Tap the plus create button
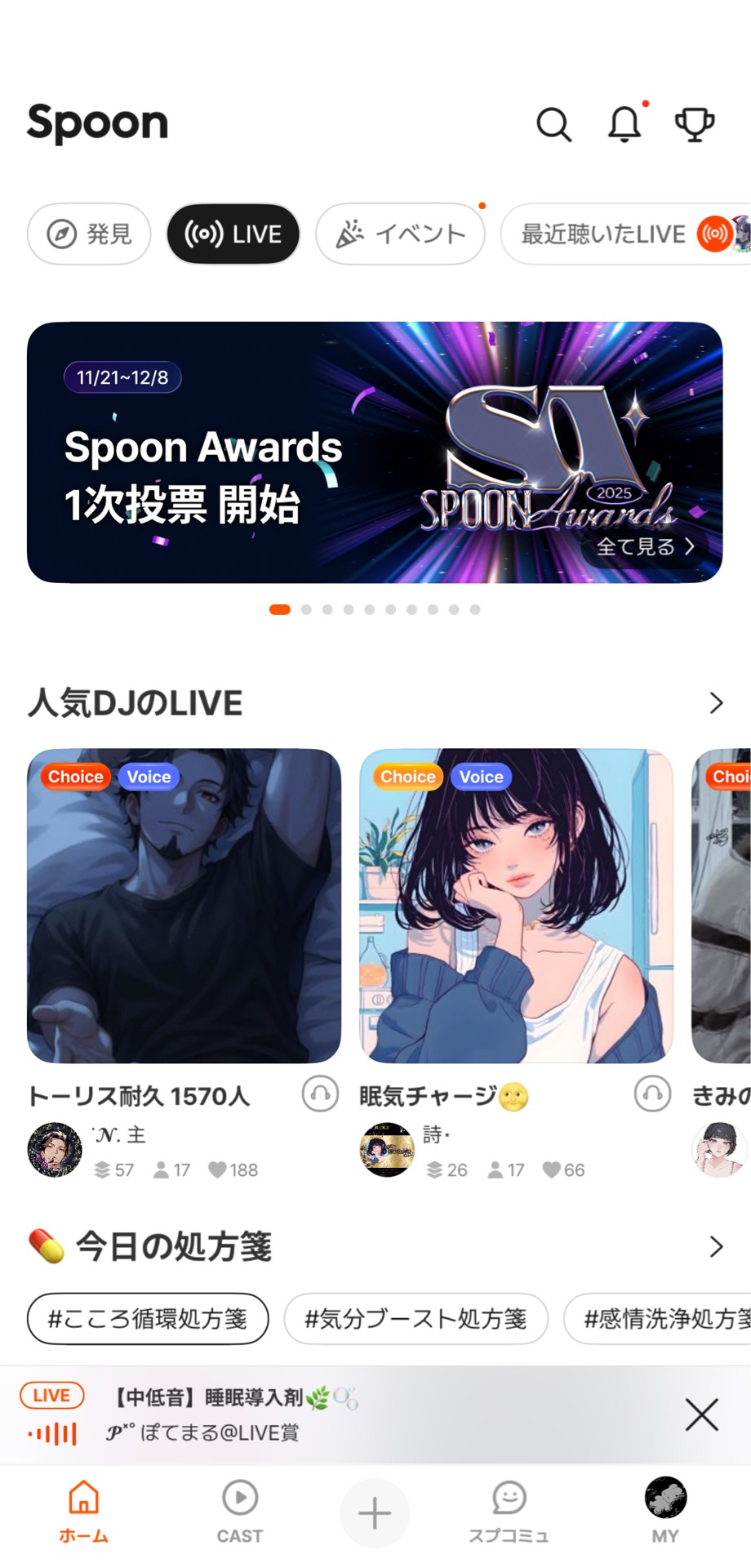 [375, 1513]
